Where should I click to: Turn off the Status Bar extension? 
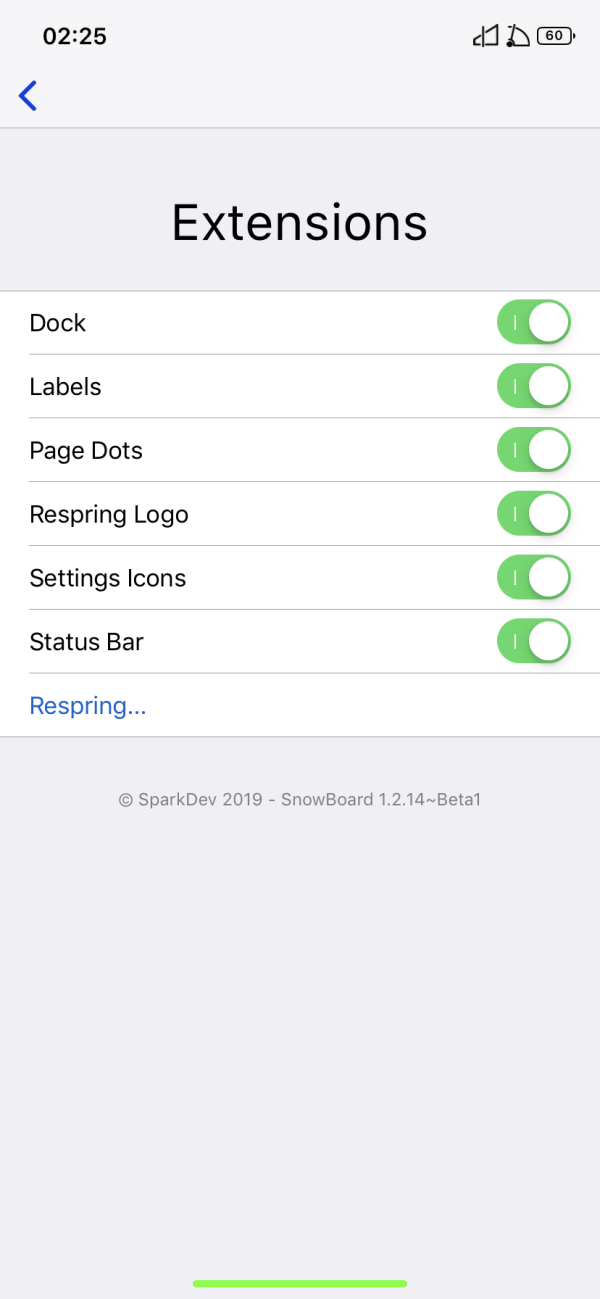533,642
